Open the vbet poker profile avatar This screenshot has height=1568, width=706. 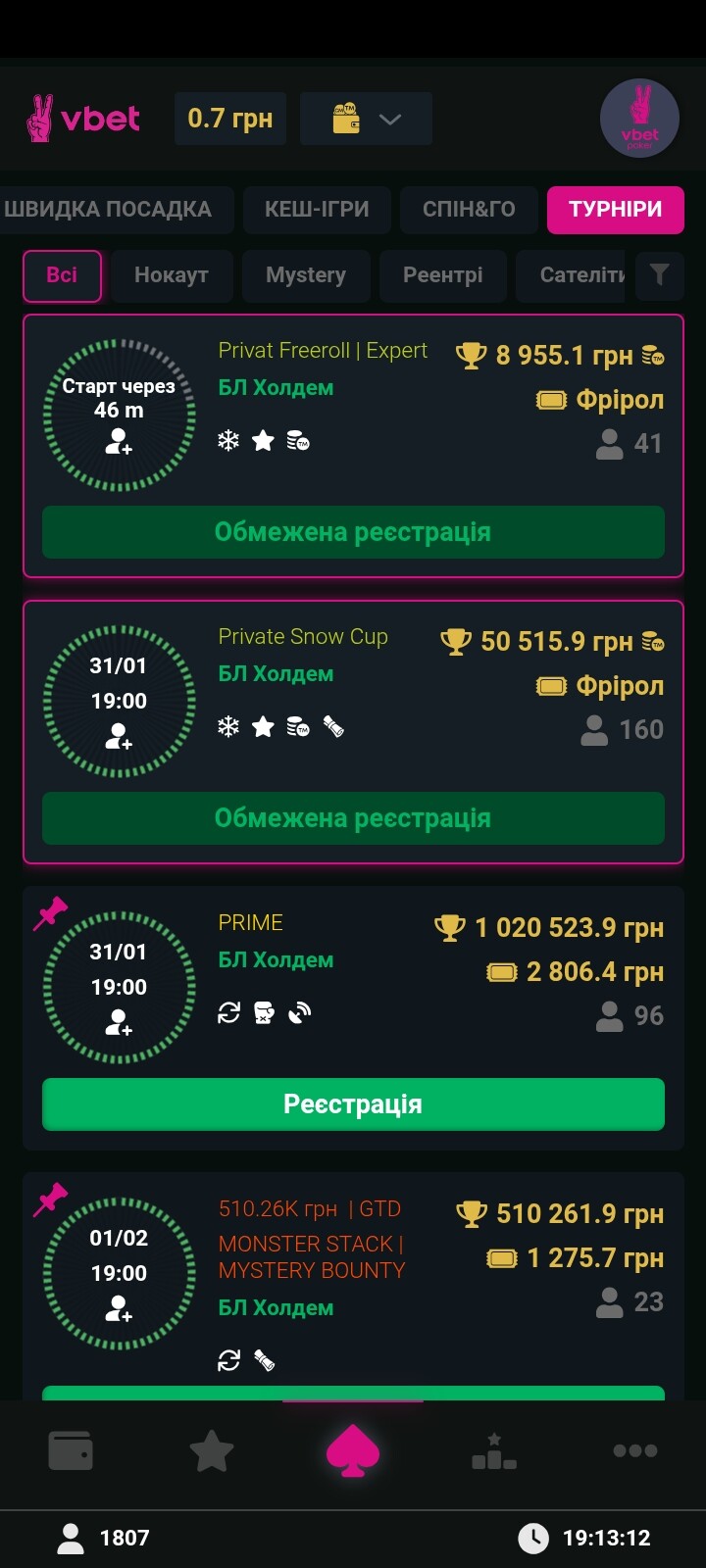click(x=639, y=119)
